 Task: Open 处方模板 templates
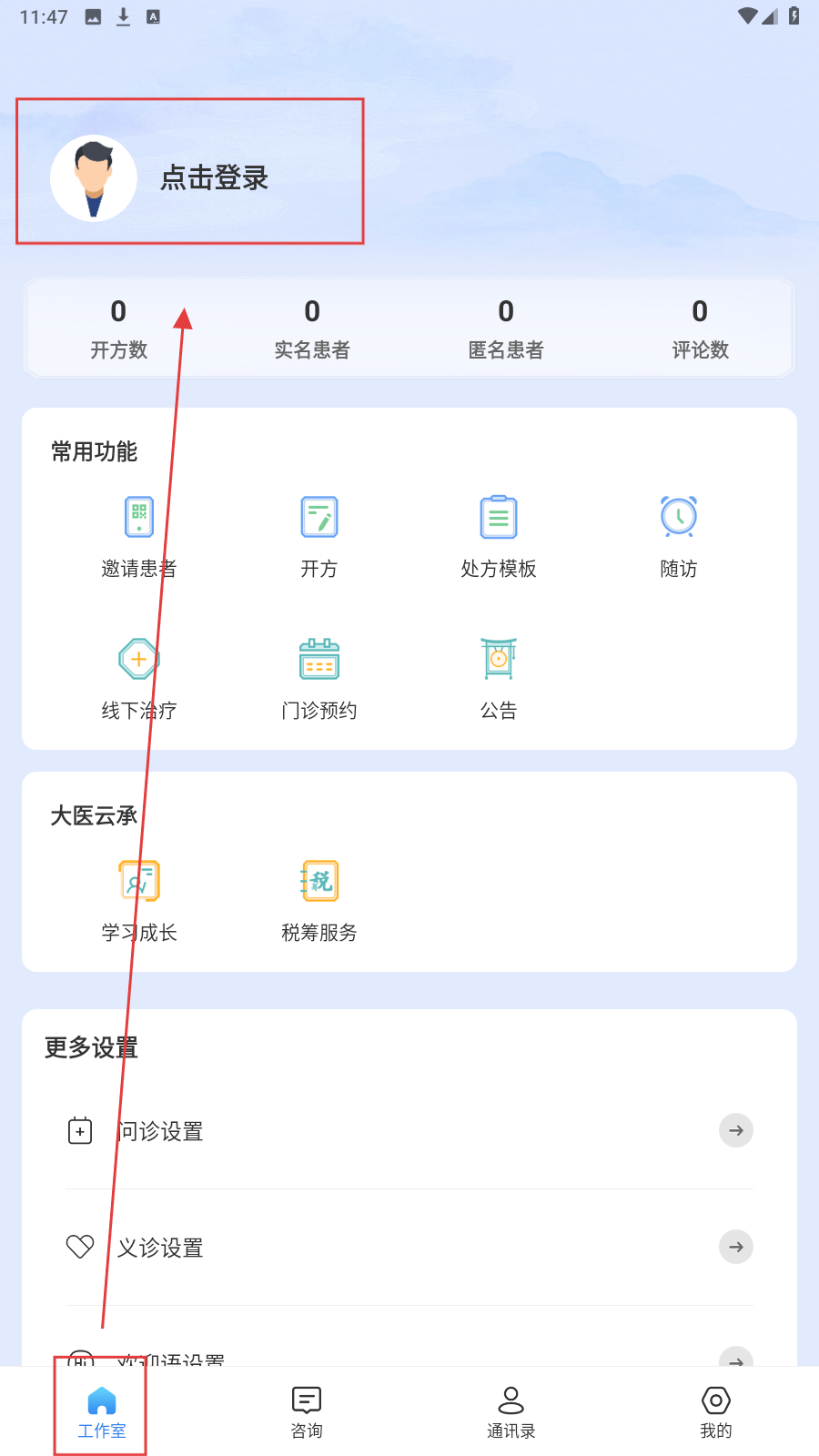pos(499,537)
